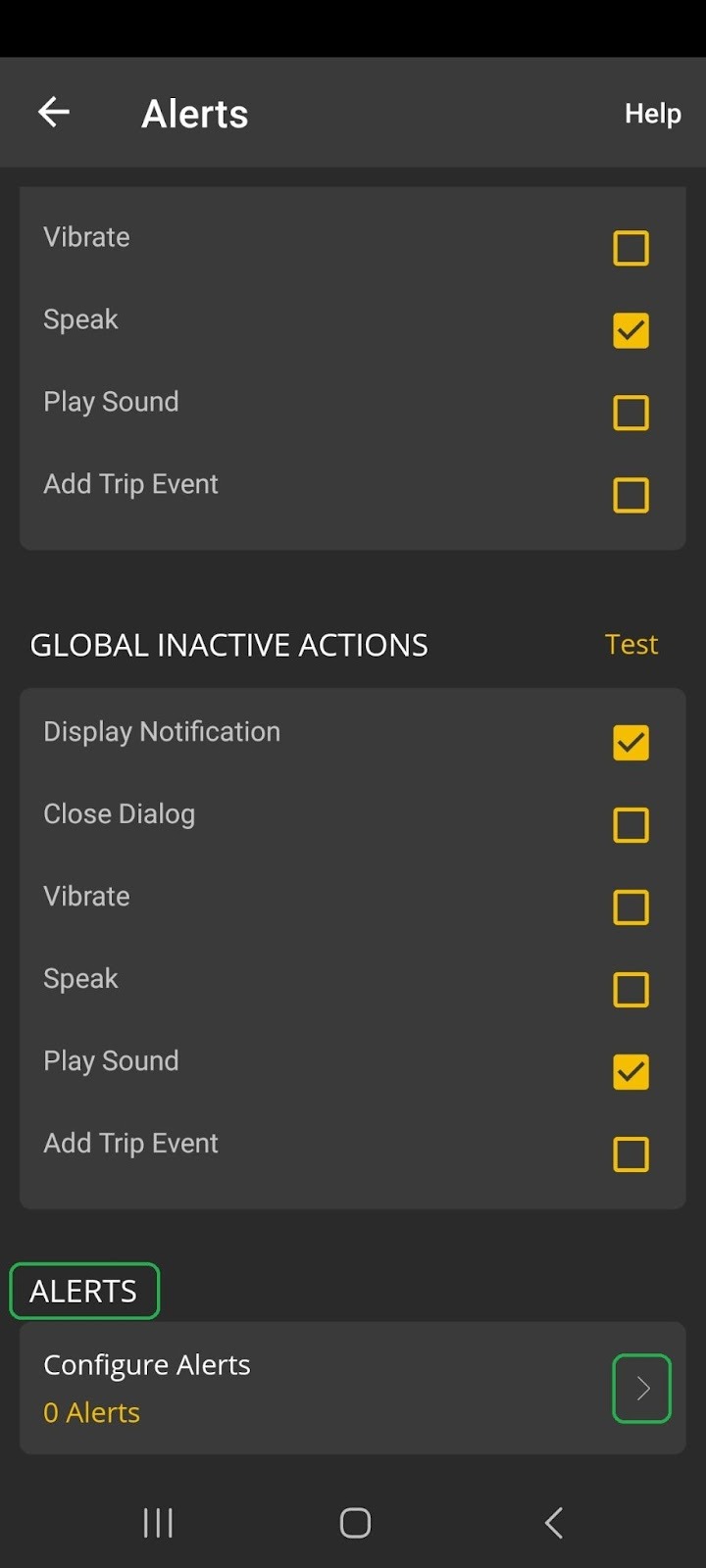The image size is (706, 1568).
Task: Tap the Test link for Global Inactive Actions
Action: point(630,644)
